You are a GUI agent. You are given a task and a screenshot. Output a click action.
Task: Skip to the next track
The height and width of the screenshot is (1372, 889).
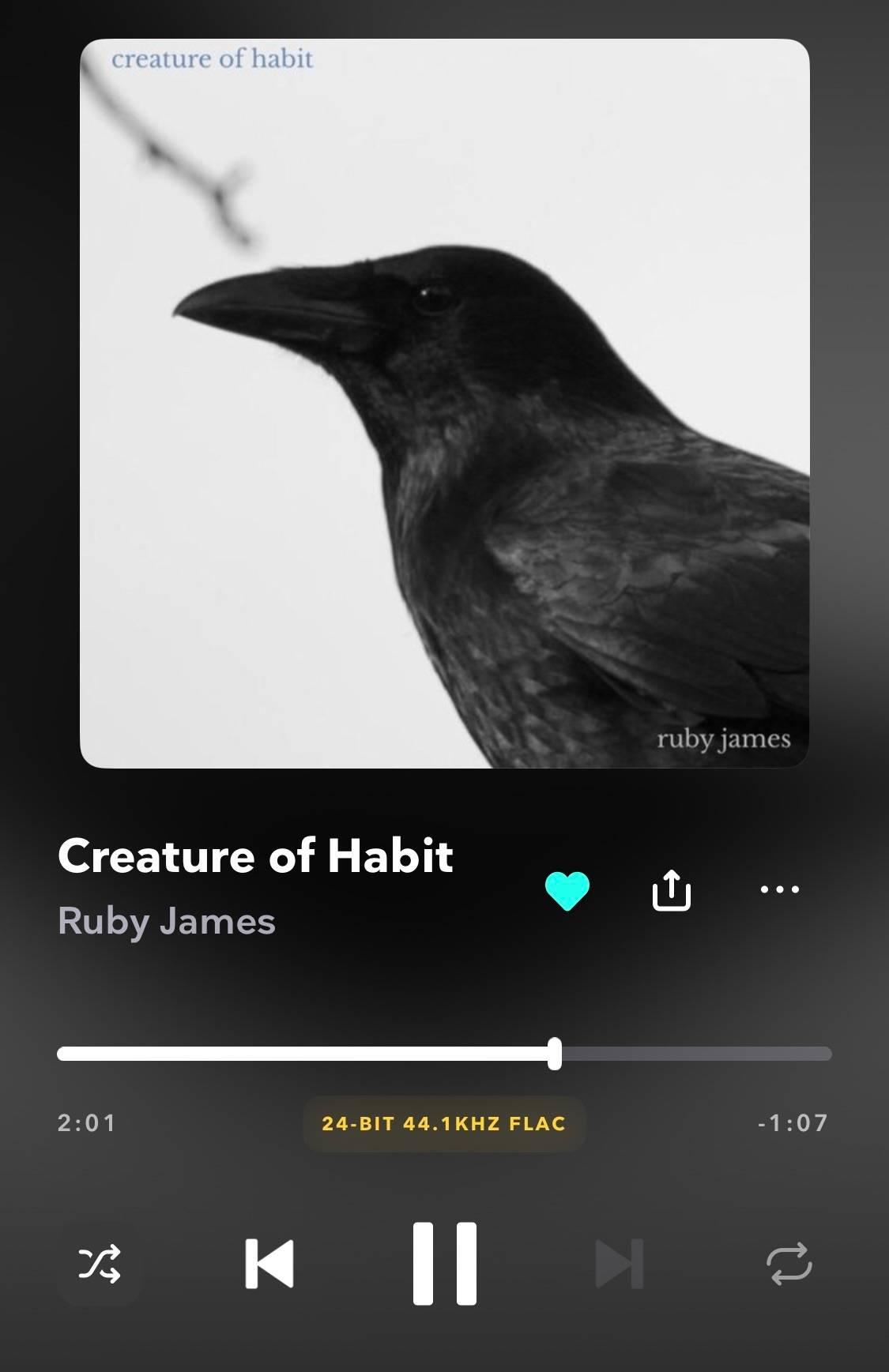pyautogui.click(x=620, y=1263)
